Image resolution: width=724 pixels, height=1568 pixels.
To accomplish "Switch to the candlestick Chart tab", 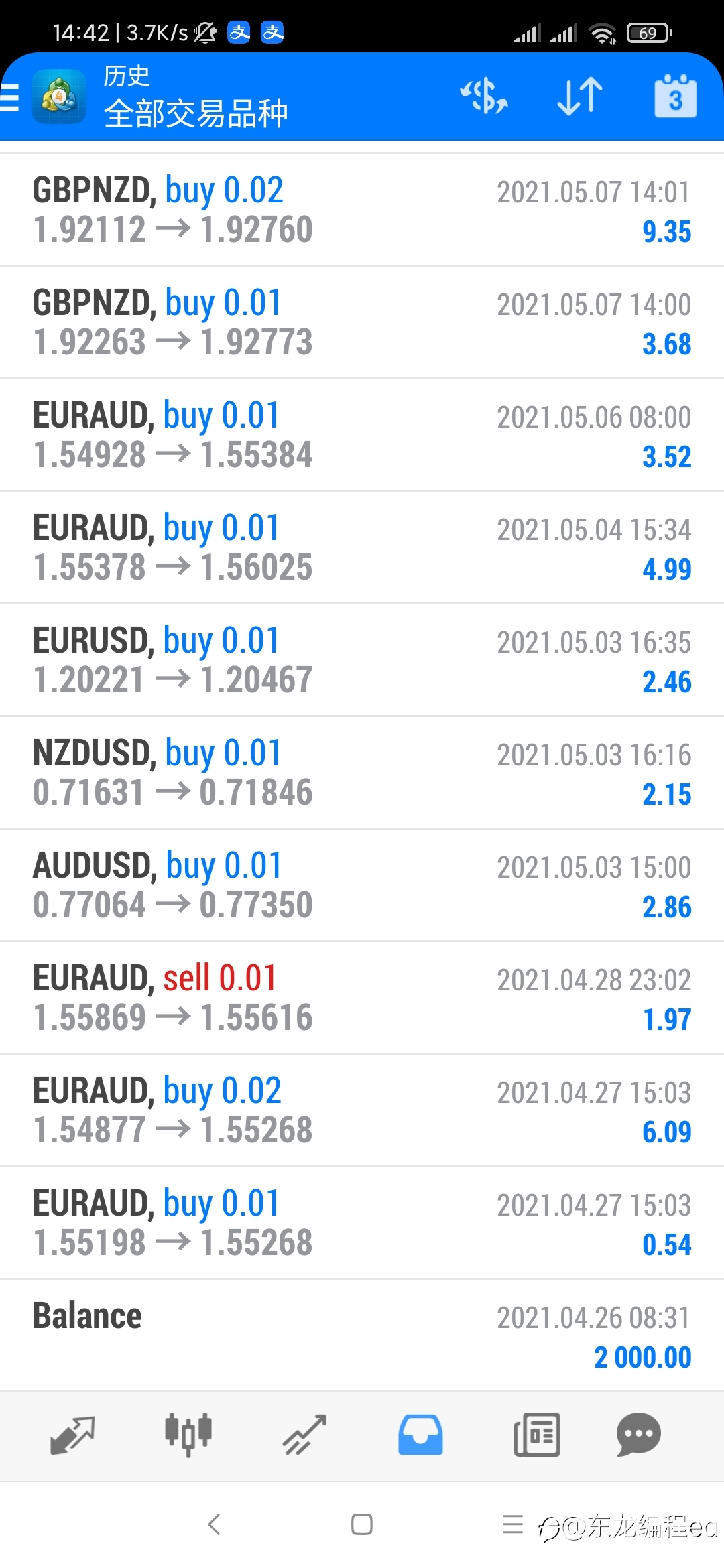I will click(x=188, y=1435).
